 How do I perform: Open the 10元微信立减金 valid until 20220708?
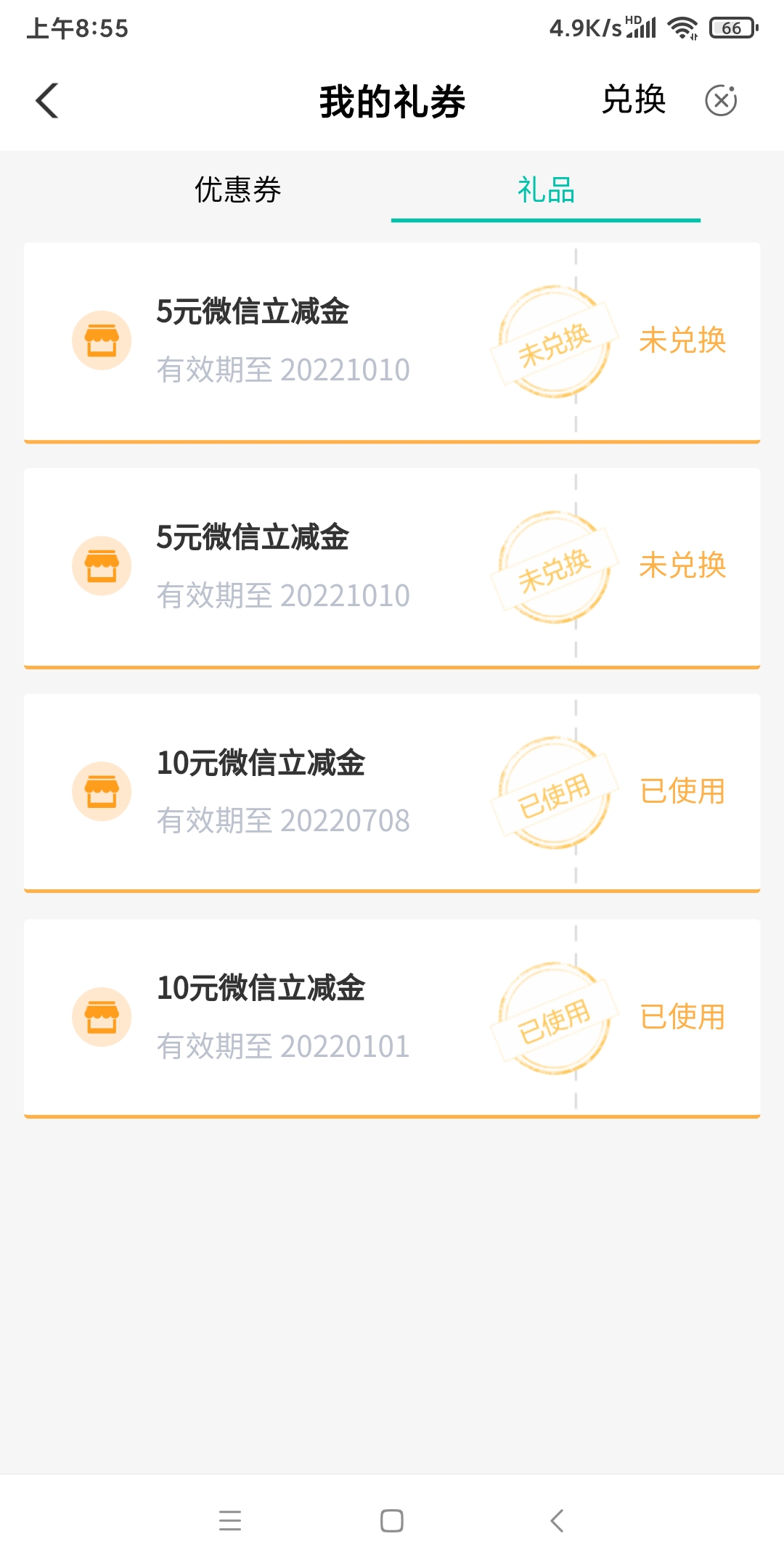[x=392, y=793]
